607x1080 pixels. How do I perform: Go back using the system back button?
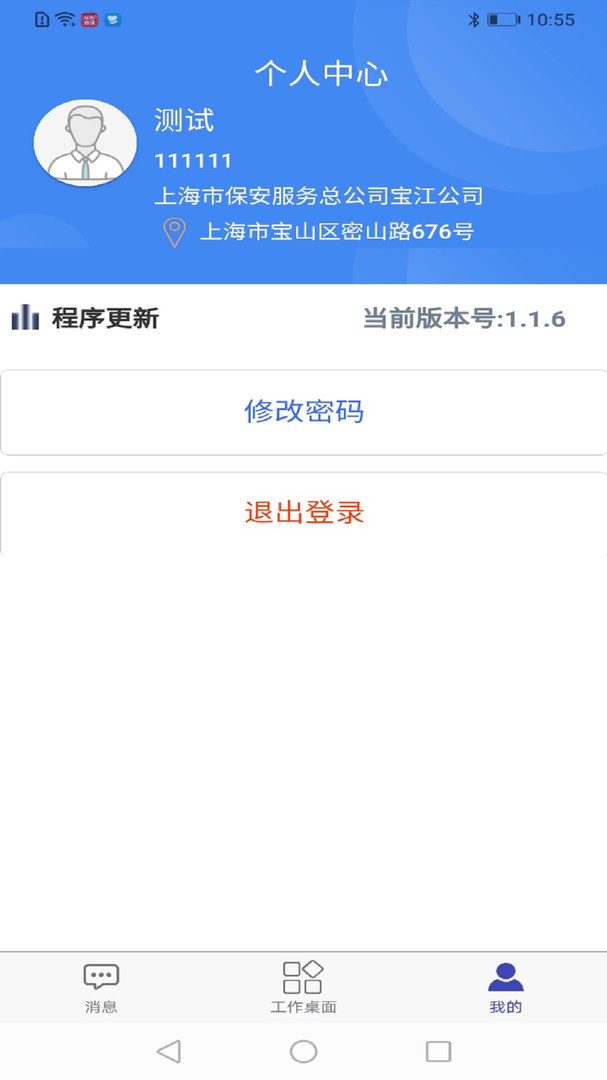[169, 1051]
